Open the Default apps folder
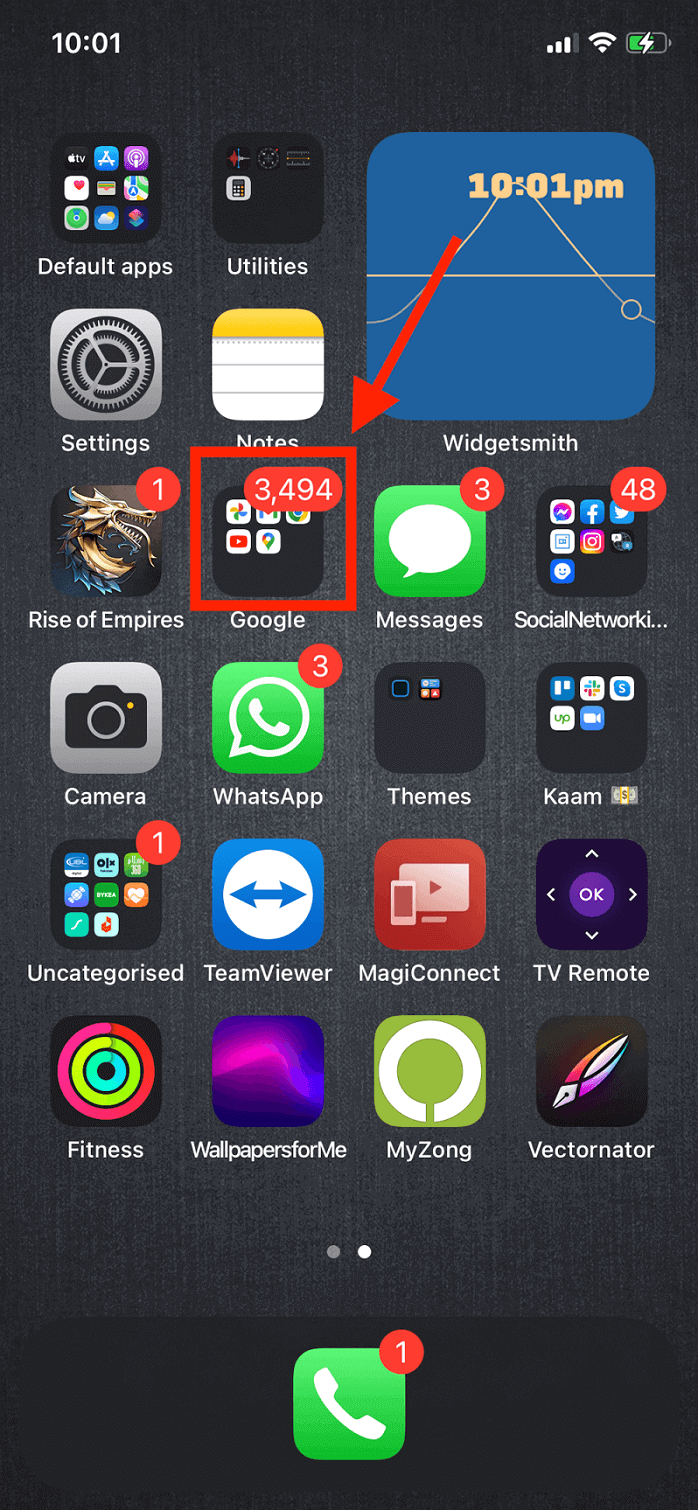The image size is (698, 1510). [105, 187]
